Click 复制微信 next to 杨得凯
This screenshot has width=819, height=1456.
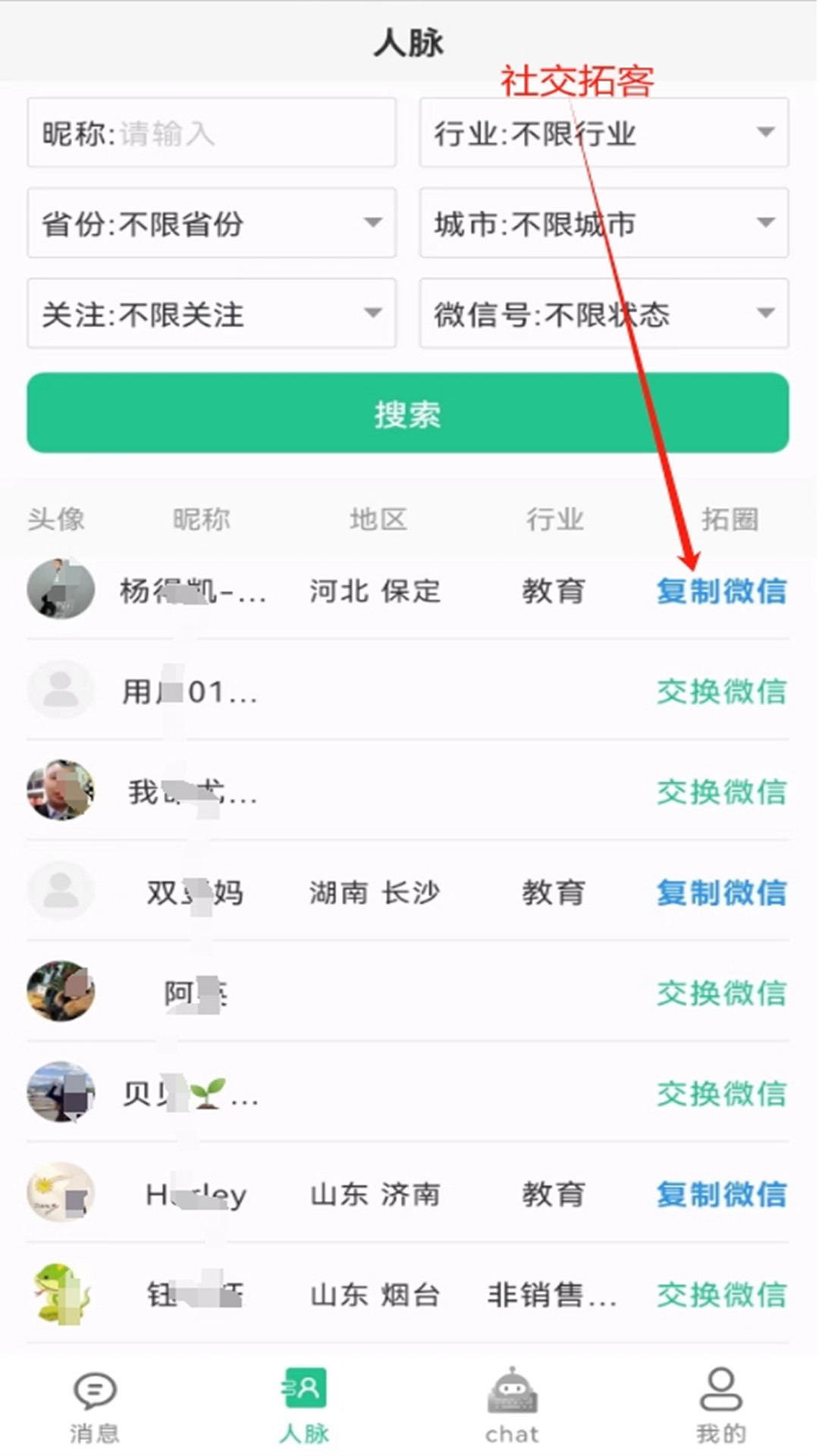coord(720,592)
